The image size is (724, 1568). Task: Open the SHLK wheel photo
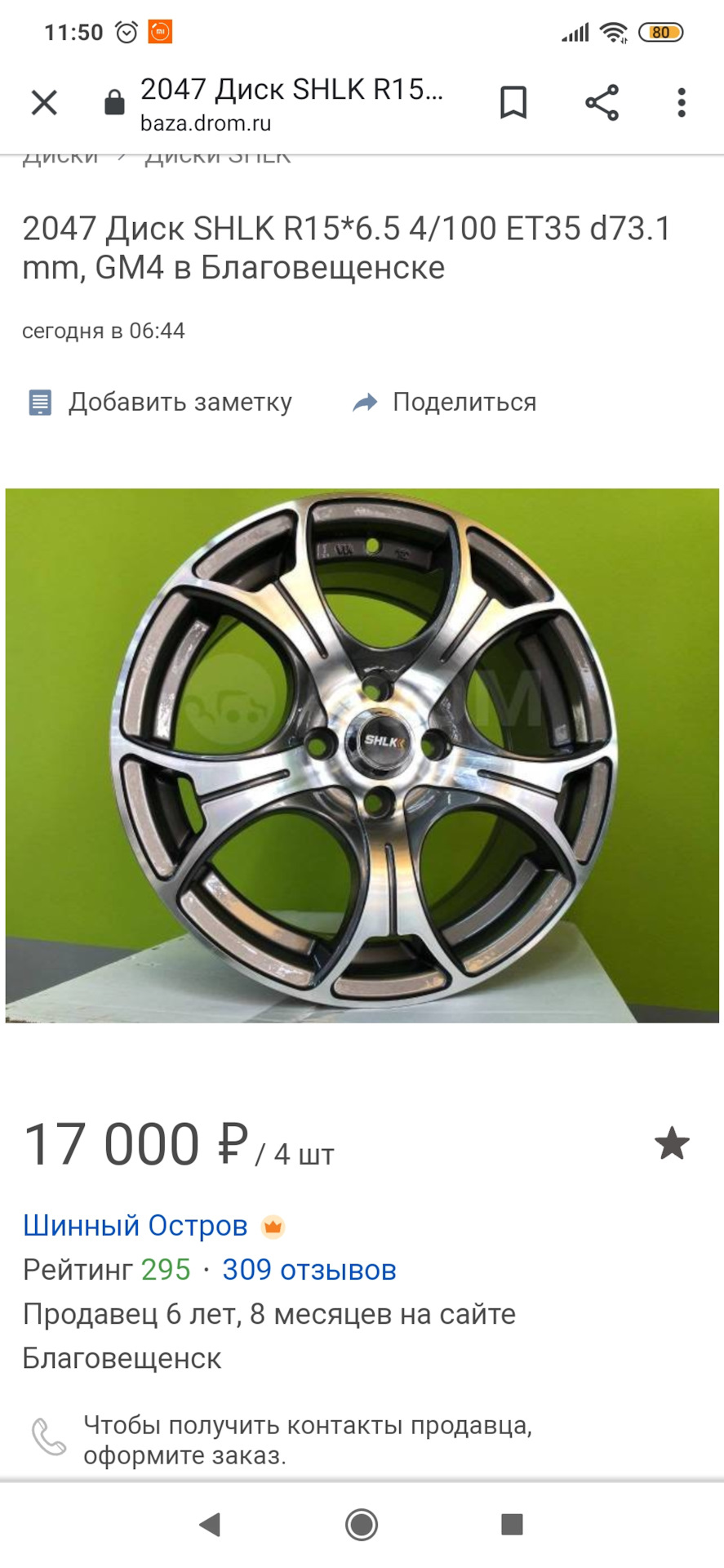click(x=362, y=755)
